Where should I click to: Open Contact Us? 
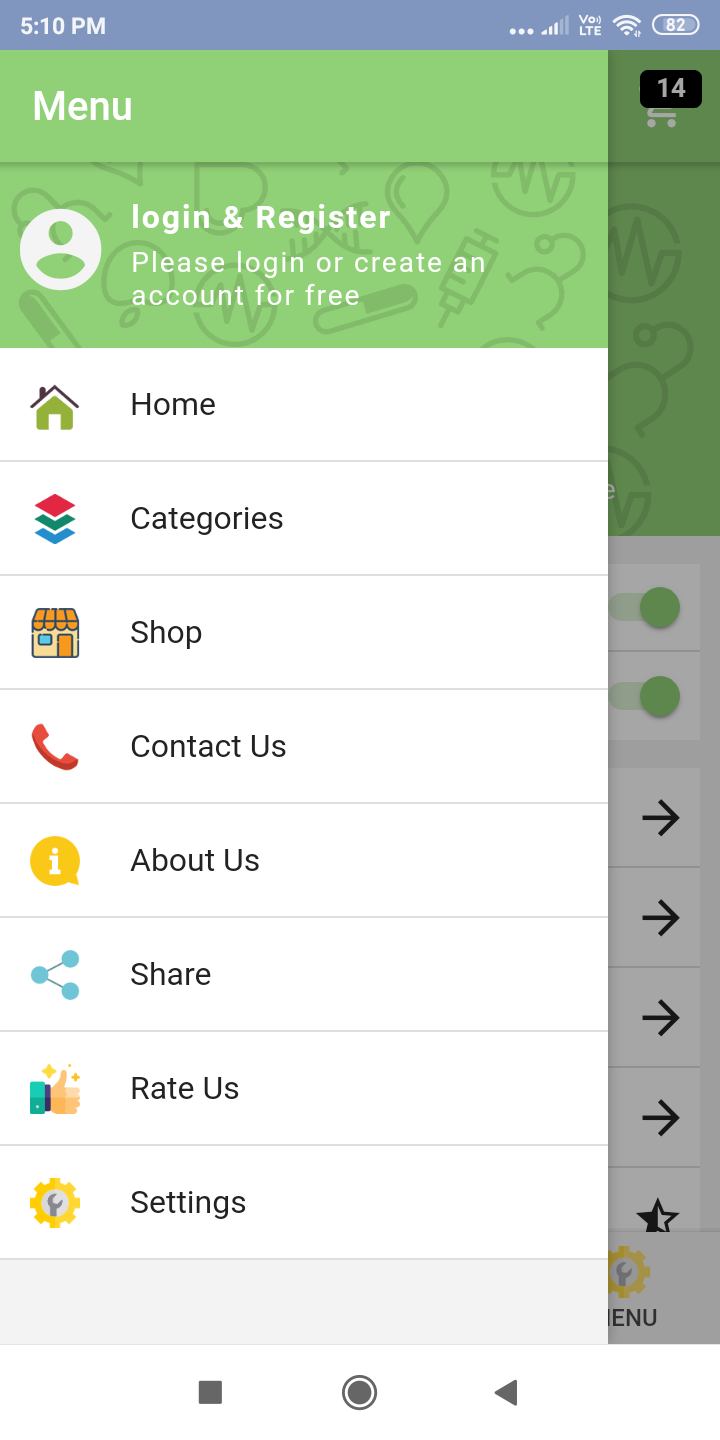(x=304, y=746)
